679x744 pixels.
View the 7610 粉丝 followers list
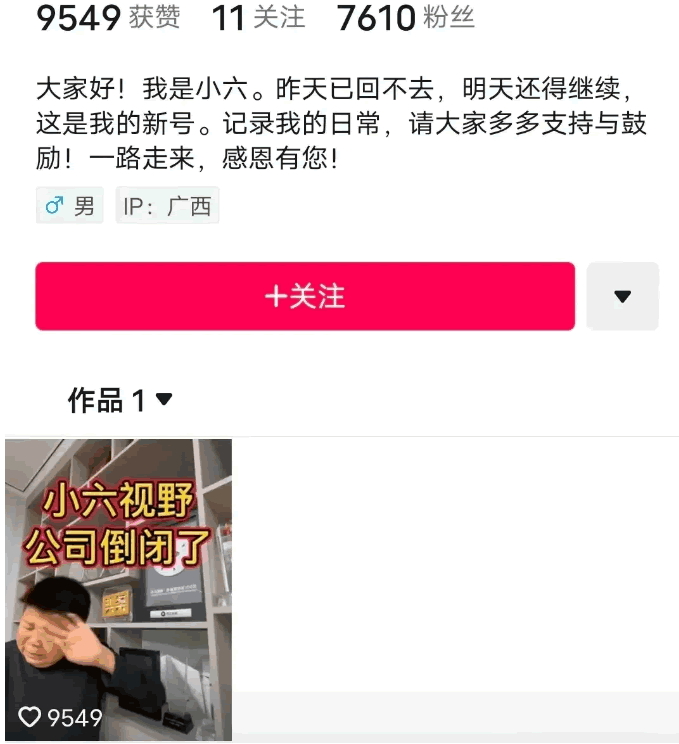[x=405, y=17]
